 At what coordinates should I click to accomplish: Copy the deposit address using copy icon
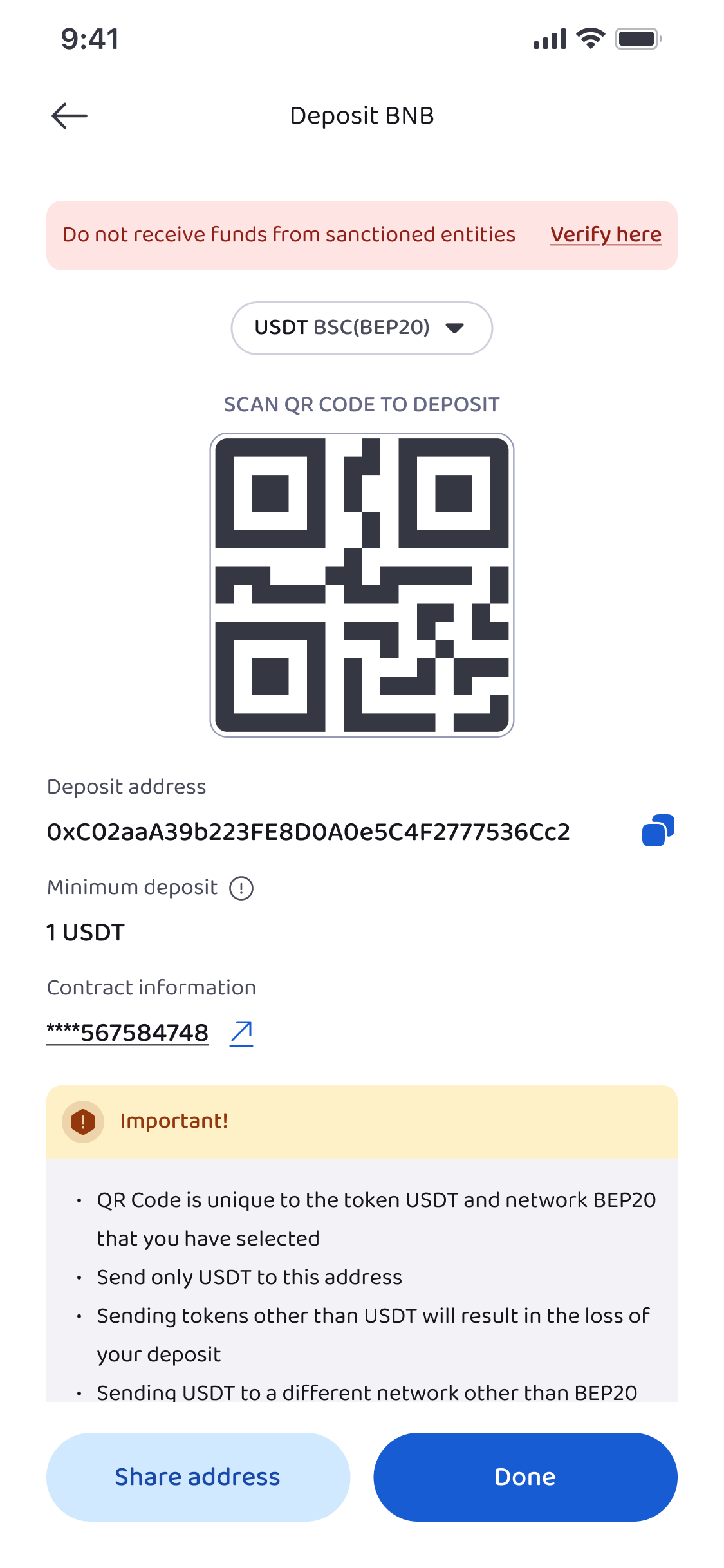(657, 830)
